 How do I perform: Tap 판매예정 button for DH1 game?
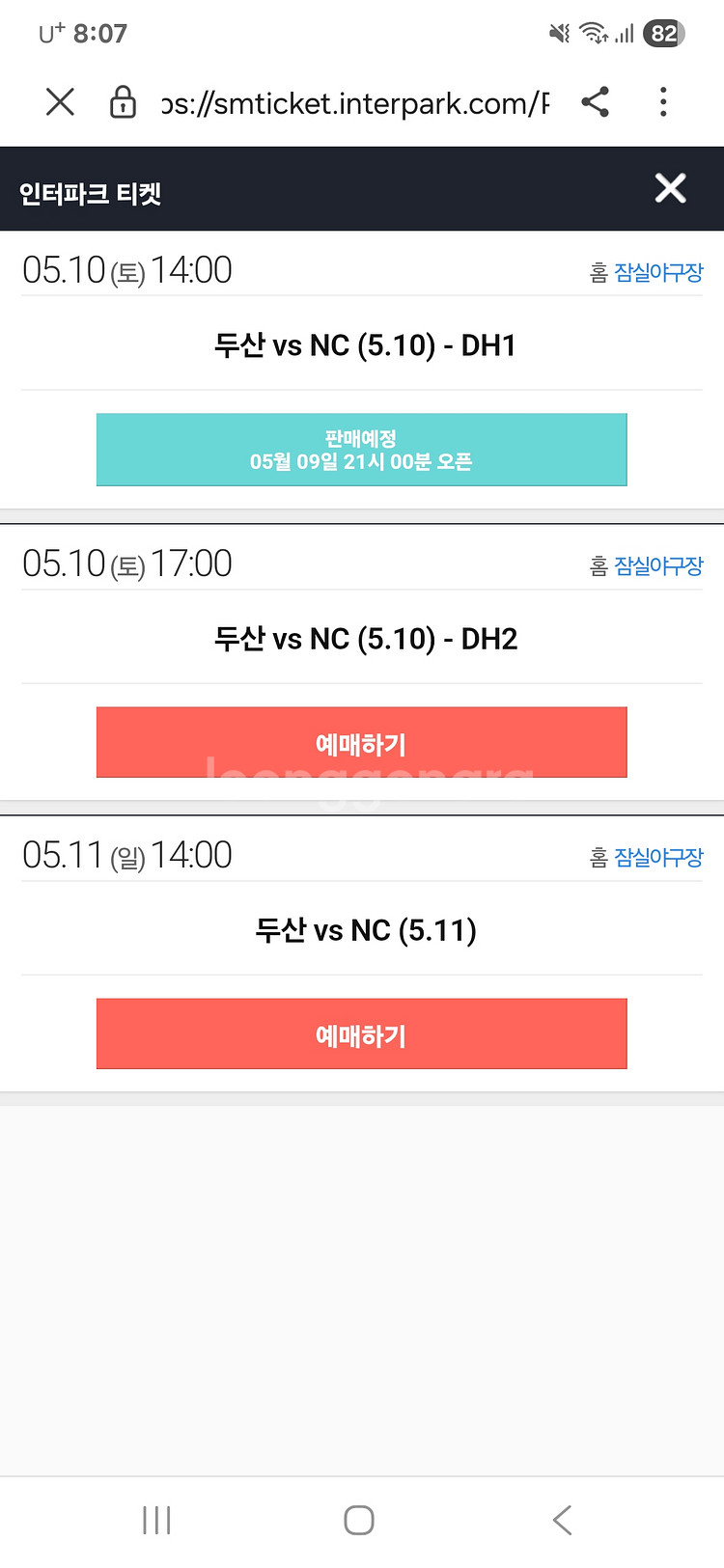click(x=361, y=450)
